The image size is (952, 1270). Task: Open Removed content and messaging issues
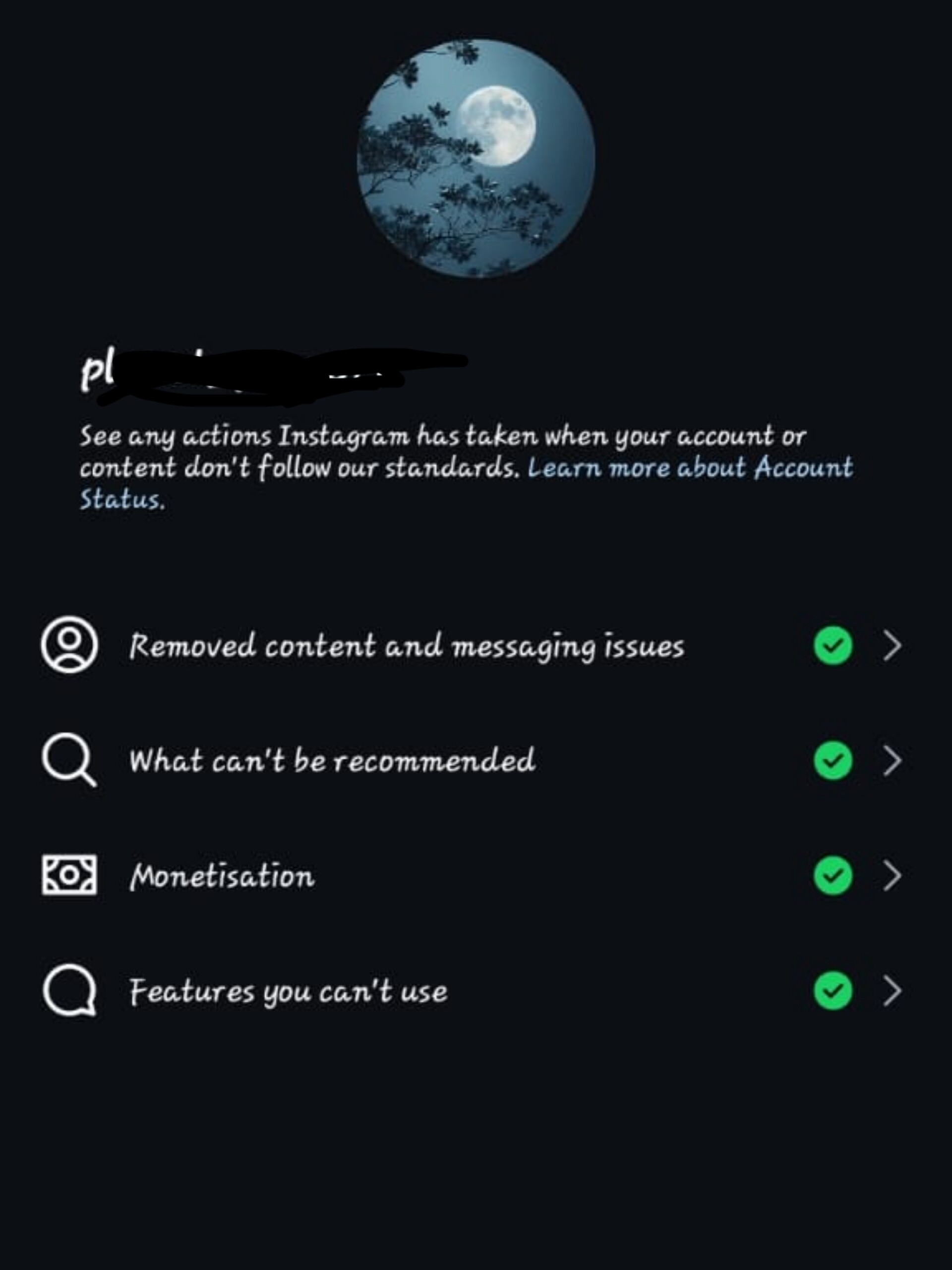coord(406,646)
